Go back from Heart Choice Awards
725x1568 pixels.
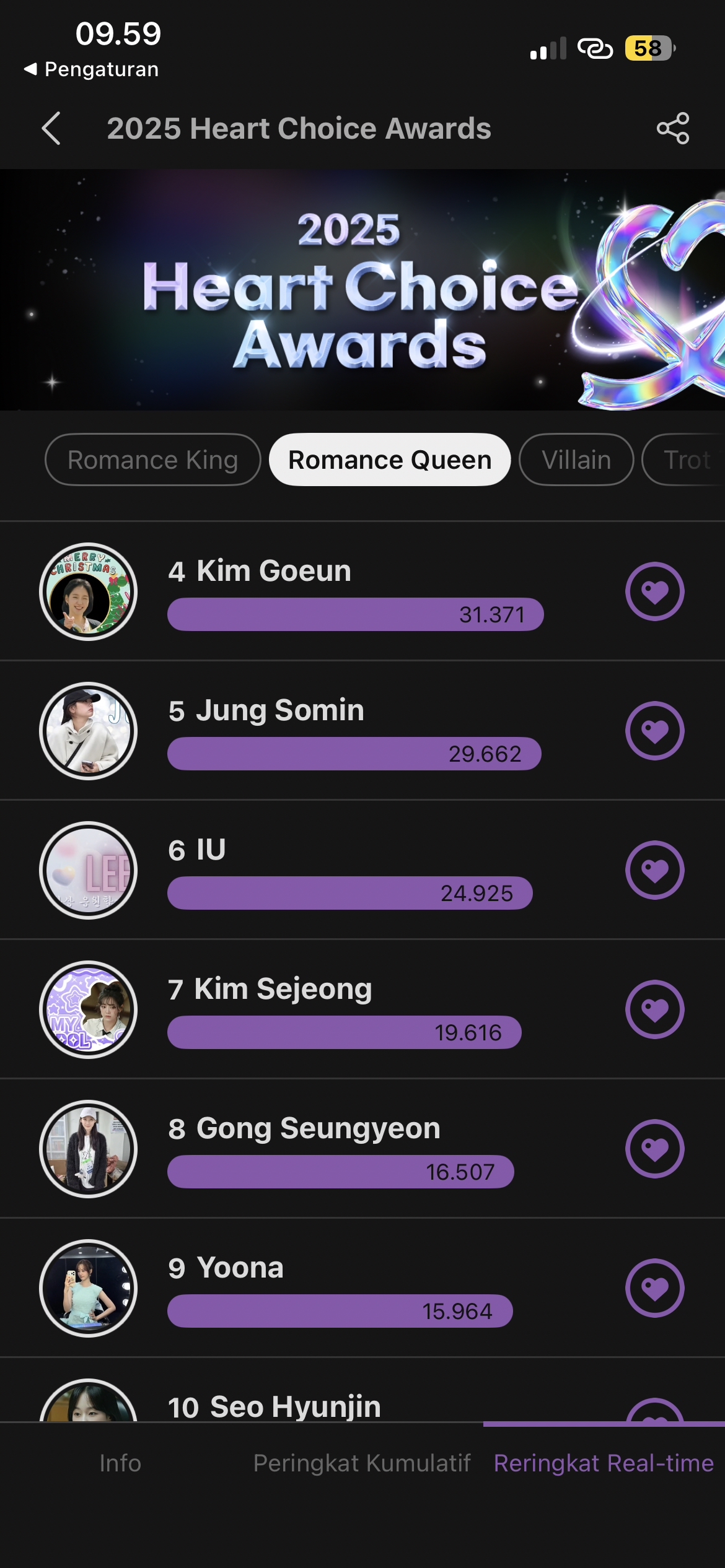(x=51, y=128)
